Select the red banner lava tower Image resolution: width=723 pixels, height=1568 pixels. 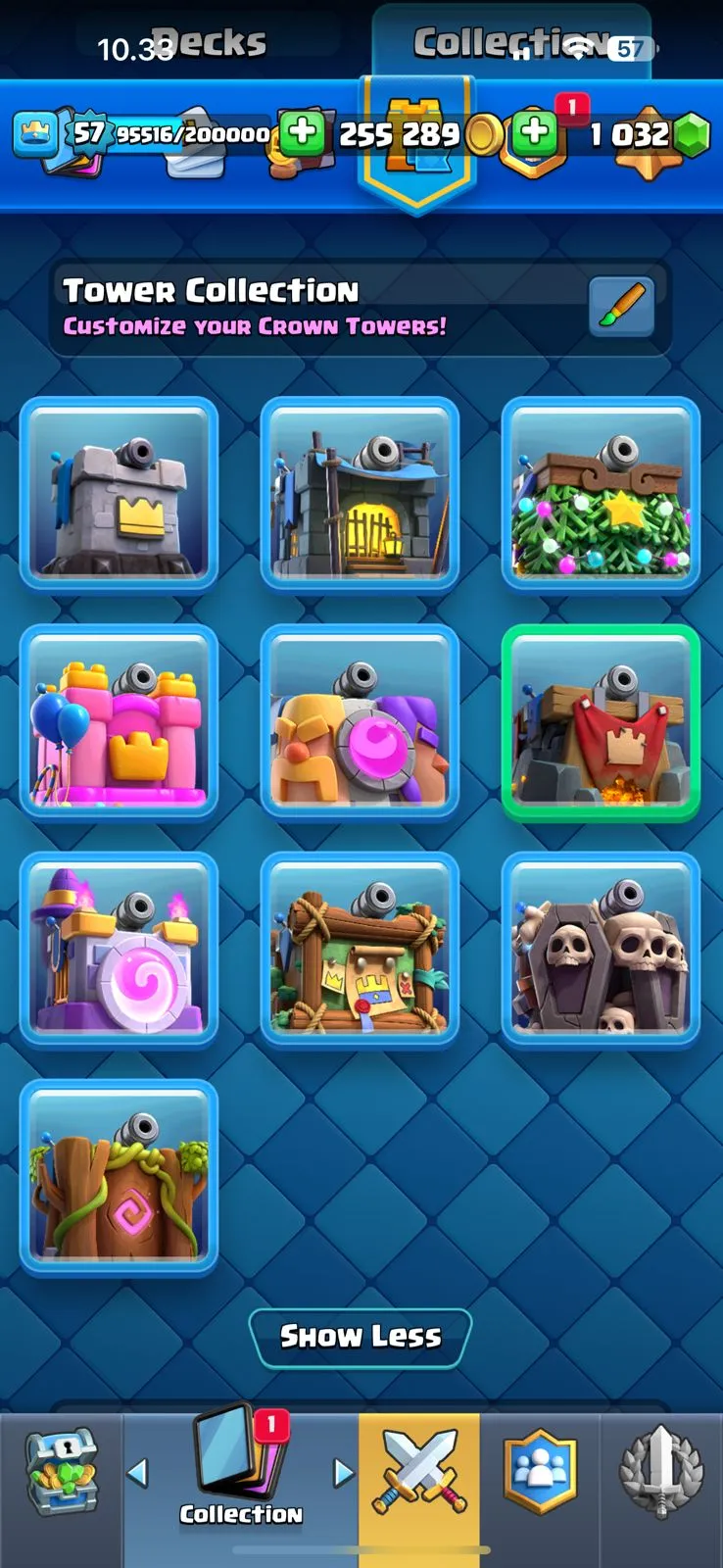pyautogui.click(x=601, y=720)
